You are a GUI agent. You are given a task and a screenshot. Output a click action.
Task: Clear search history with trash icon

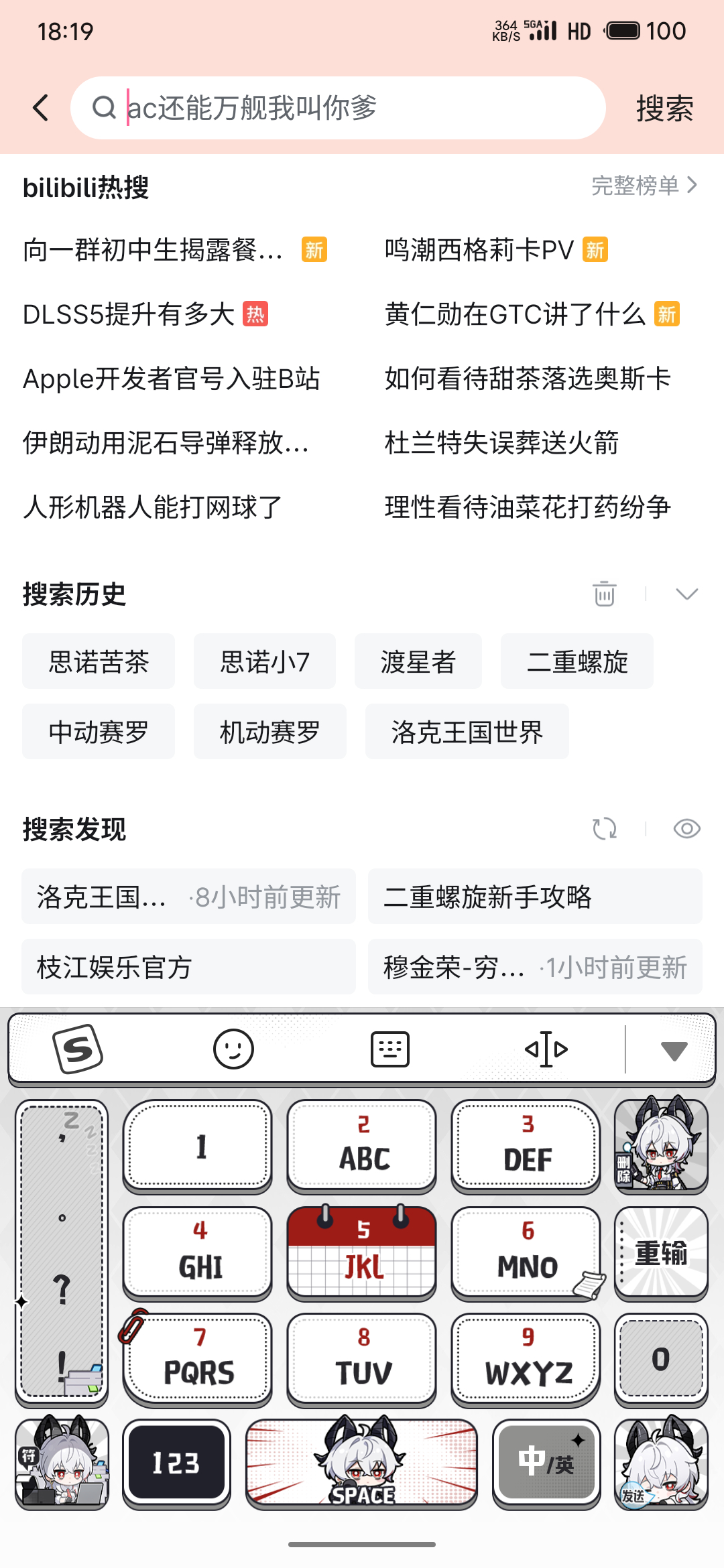pos(604,594)
